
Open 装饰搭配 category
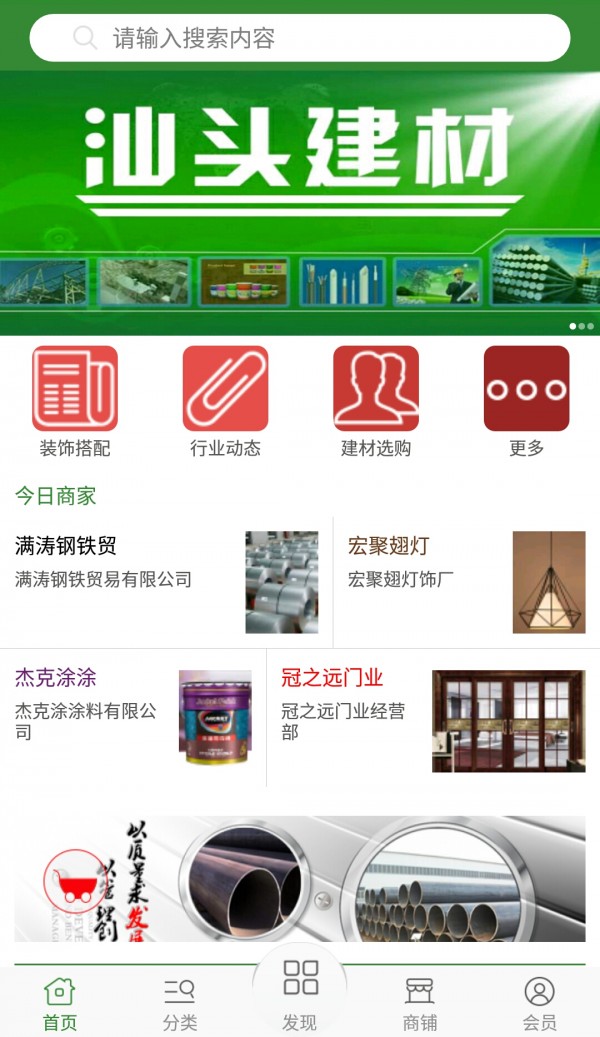click(75, 401)
